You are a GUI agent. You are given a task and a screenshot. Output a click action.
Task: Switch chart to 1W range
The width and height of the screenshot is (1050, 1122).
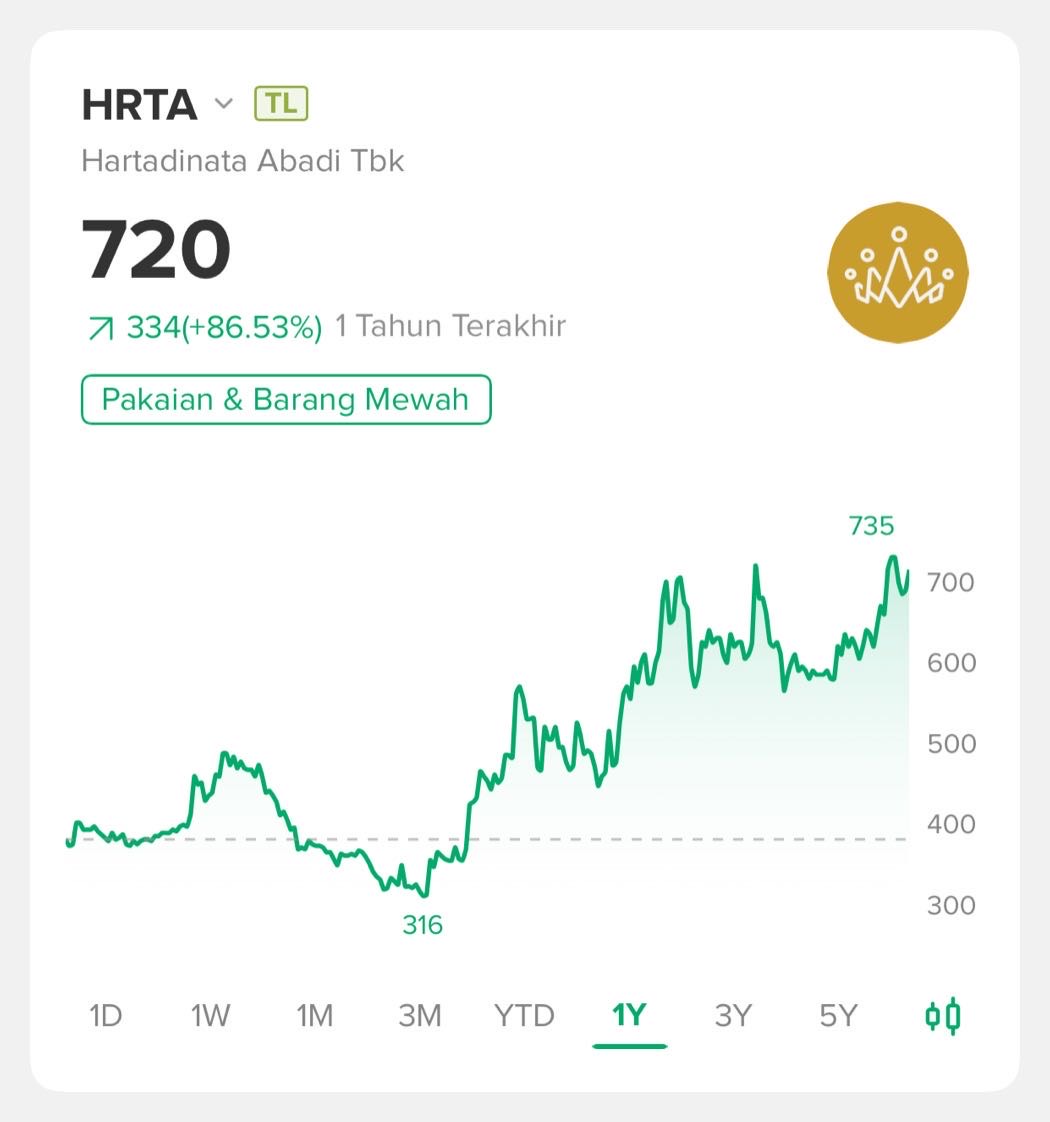[210, 1016]
